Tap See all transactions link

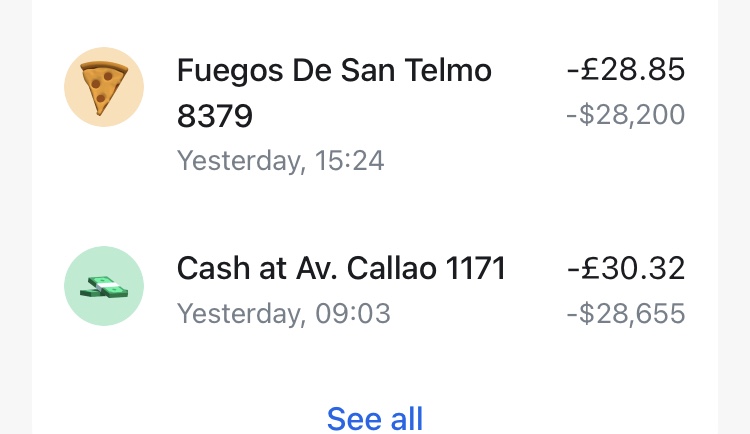tap(375, 418)
